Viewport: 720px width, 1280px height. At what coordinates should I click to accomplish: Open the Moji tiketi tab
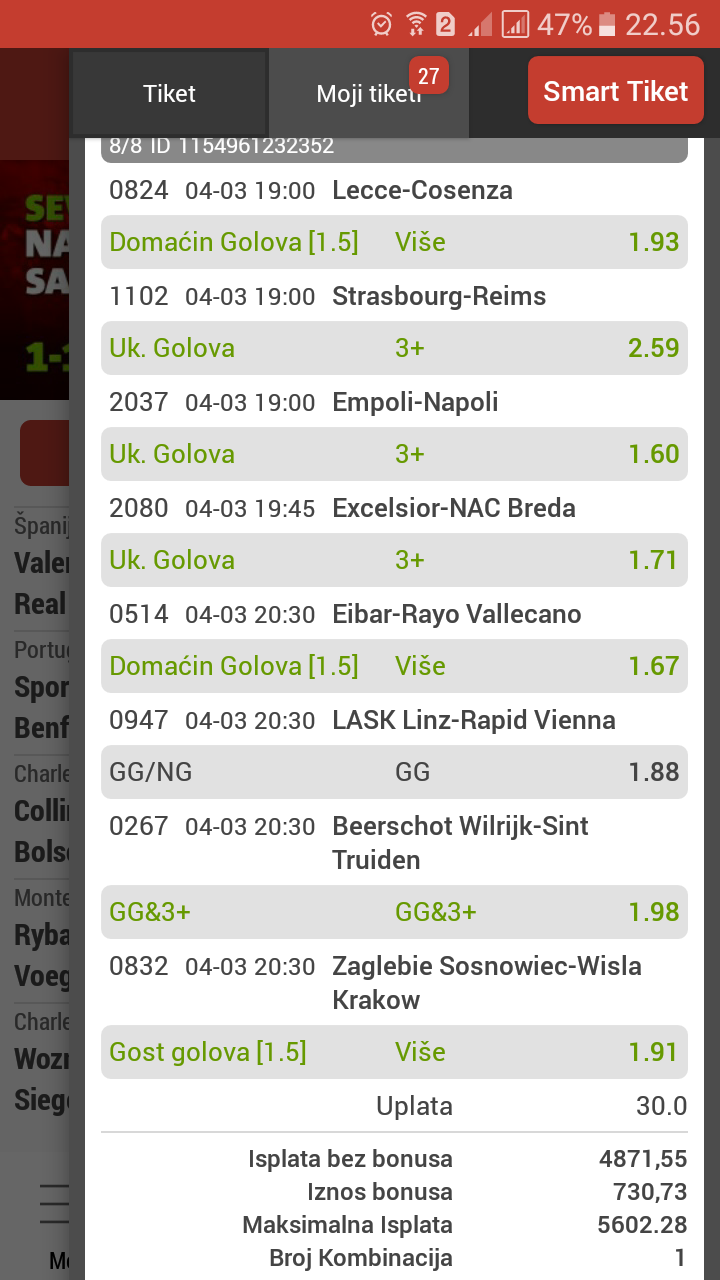click(369, 94)
